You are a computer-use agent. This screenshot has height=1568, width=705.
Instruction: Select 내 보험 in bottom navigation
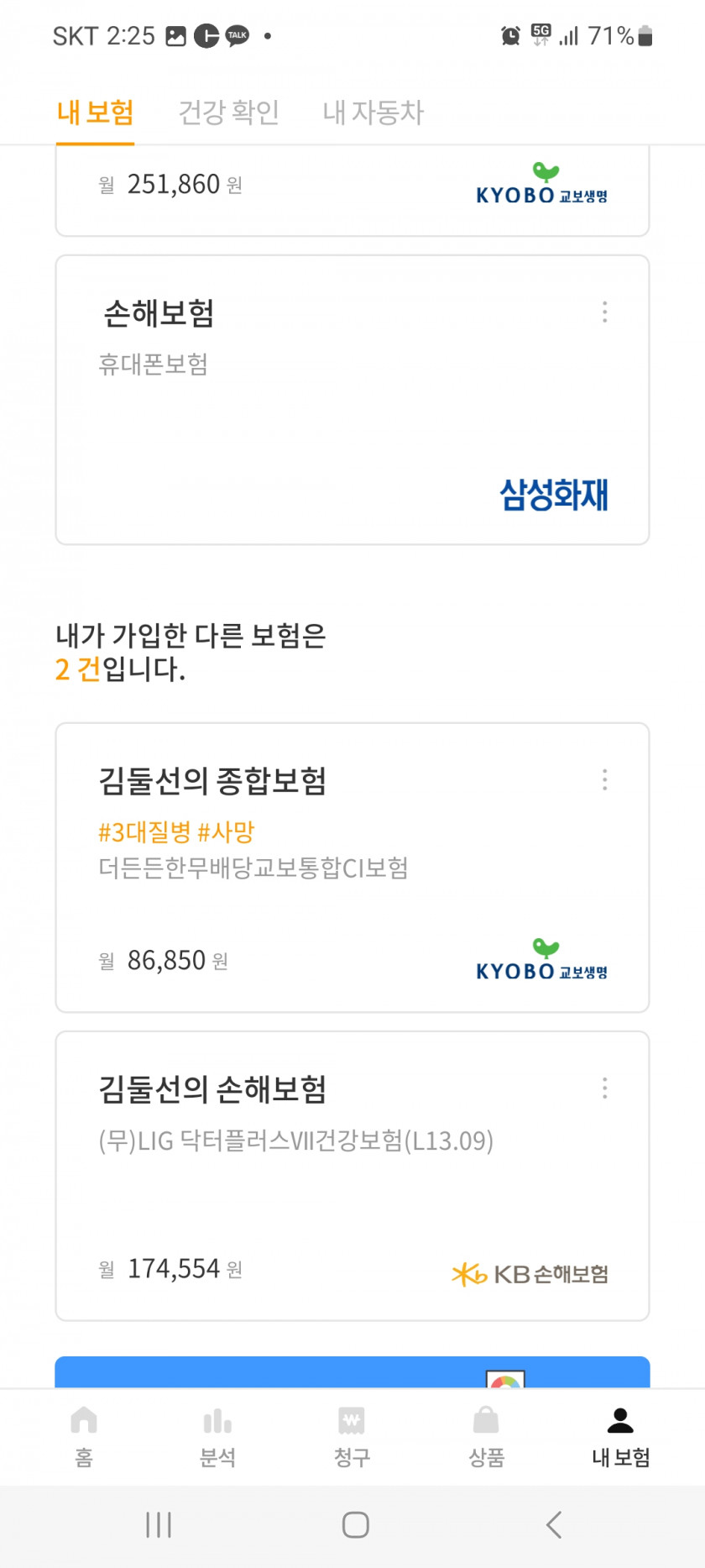(620, 1436)
